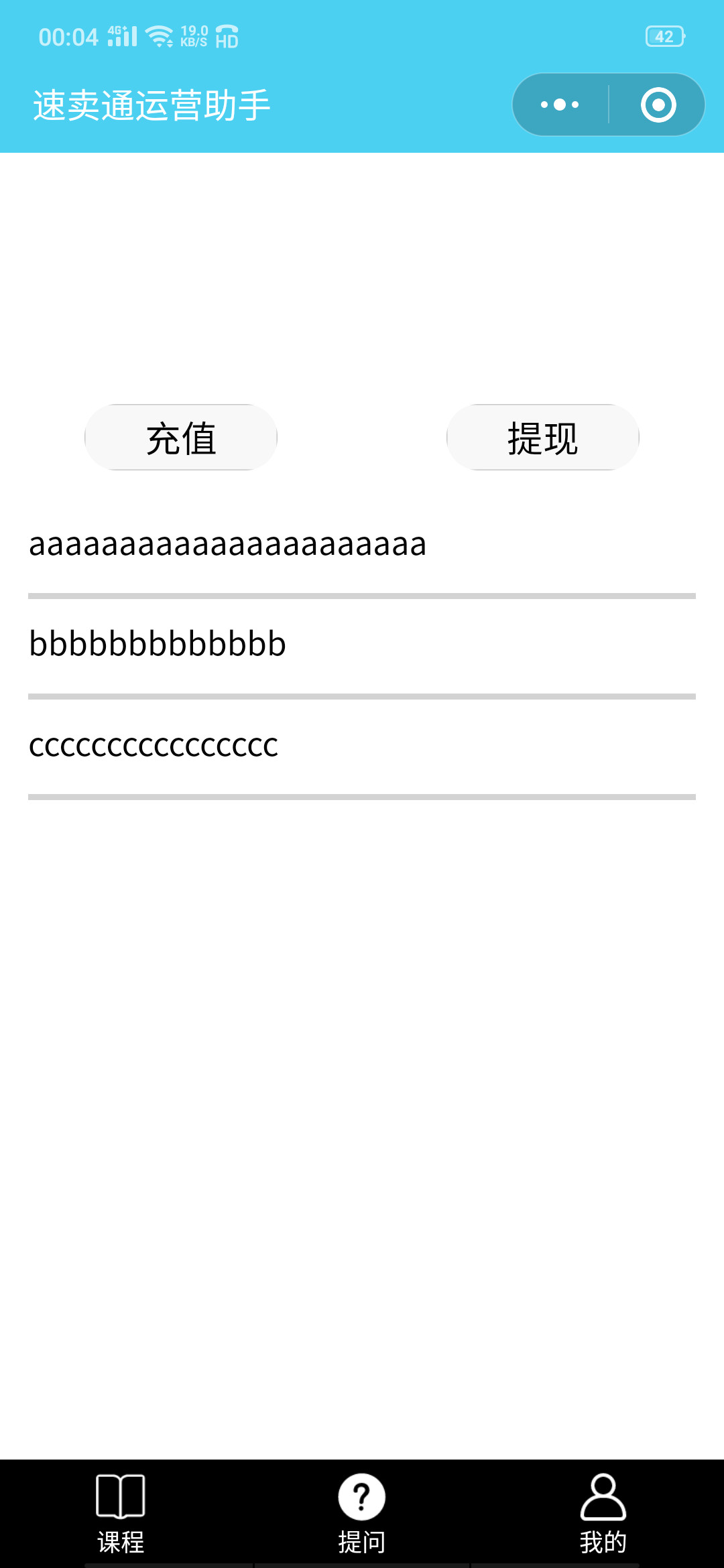Tap the 充值 recharge button

(x=181, y=438)
